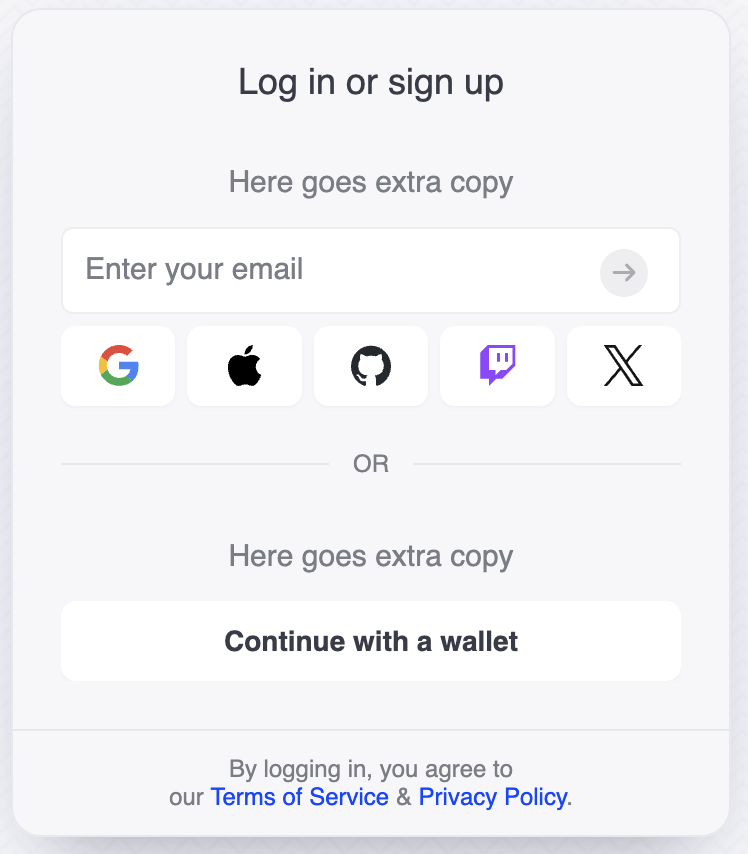Sign in with GitHub
This screenshot has width=748, height=854.
(371, 366)
